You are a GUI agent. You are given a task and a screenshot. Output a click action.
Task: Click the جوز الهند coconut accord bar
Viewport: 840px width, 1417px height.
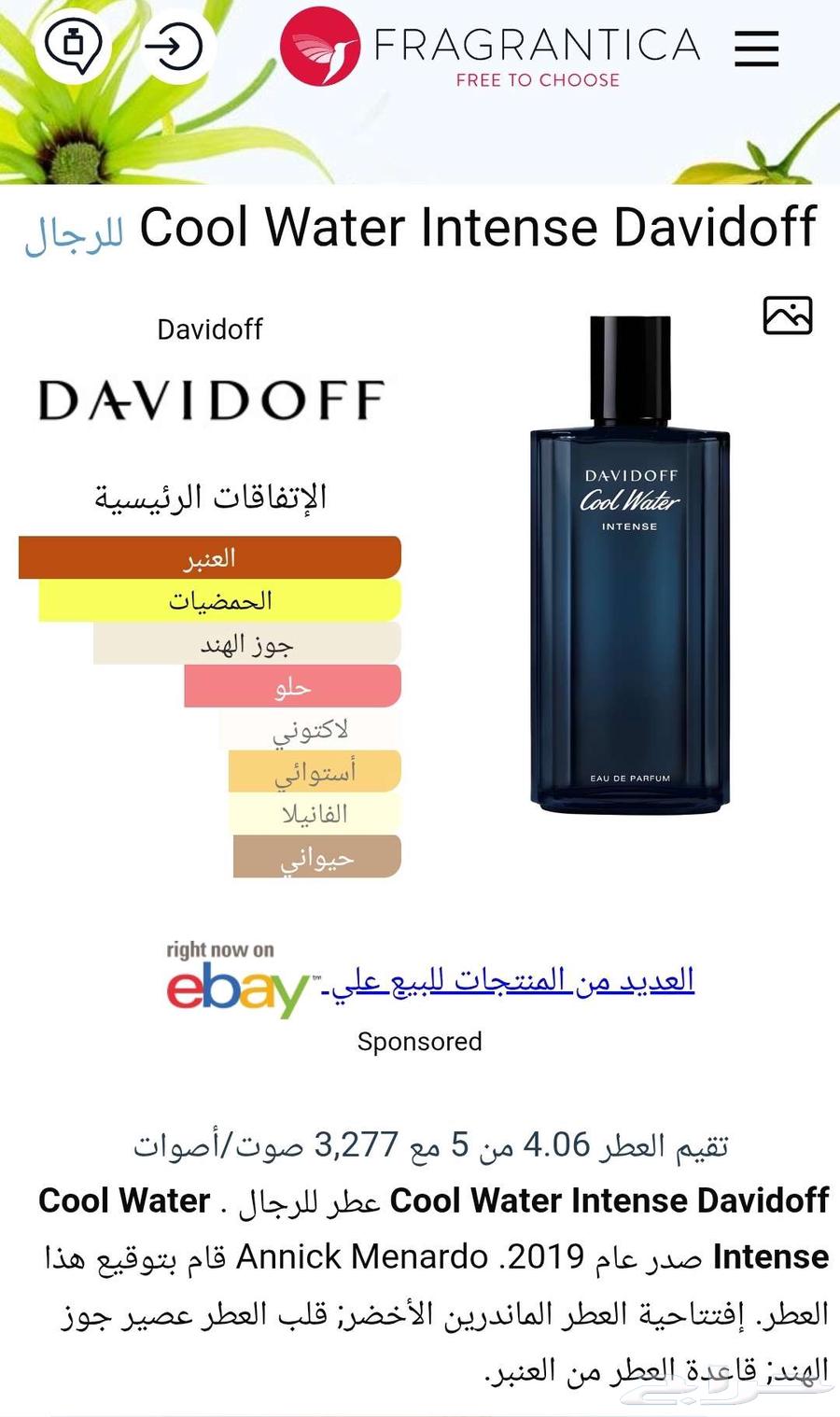point(247,643)
